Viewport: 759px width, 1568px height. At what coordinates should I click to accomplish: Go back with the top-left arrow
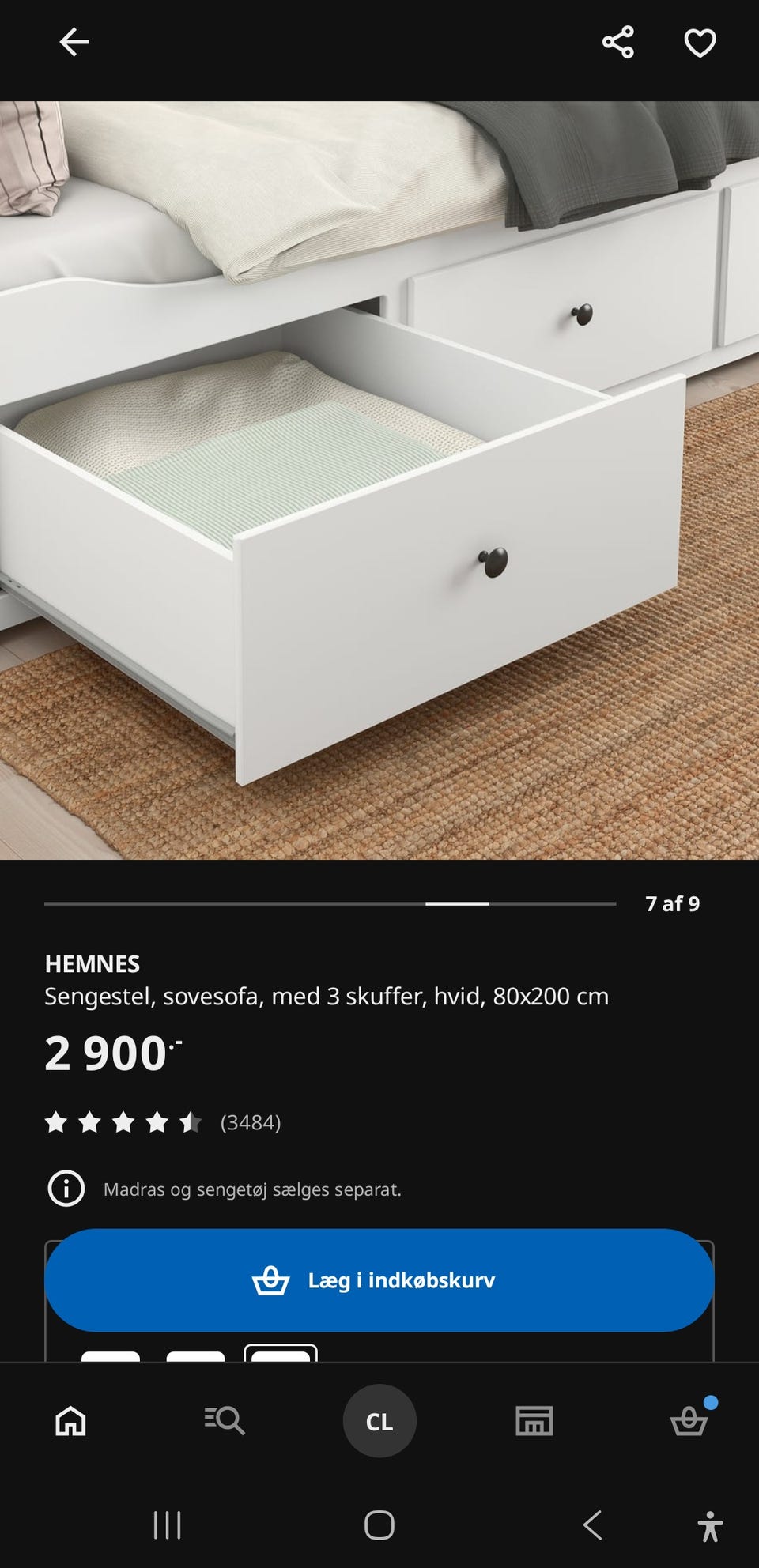pos(74,42)
